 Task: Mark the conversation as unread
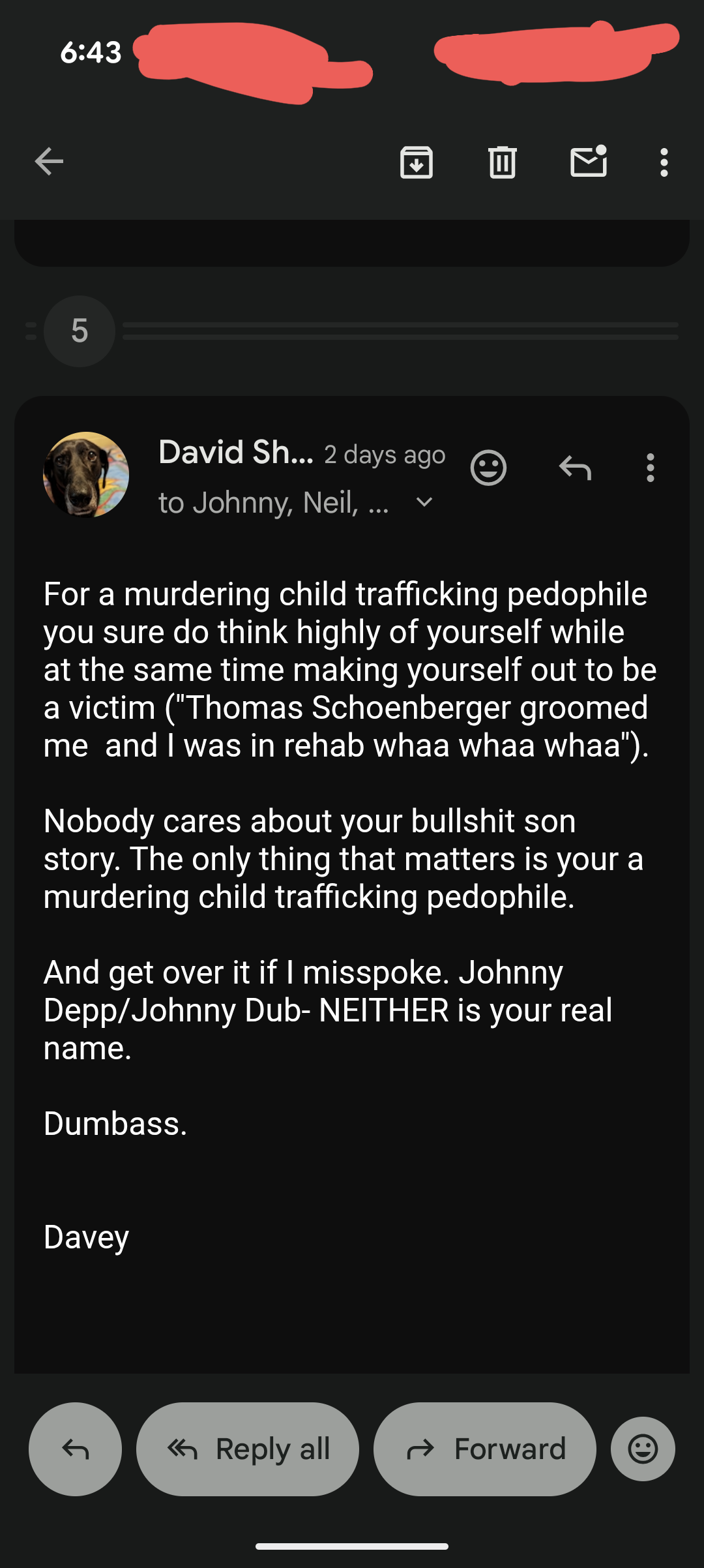point(589,162)
